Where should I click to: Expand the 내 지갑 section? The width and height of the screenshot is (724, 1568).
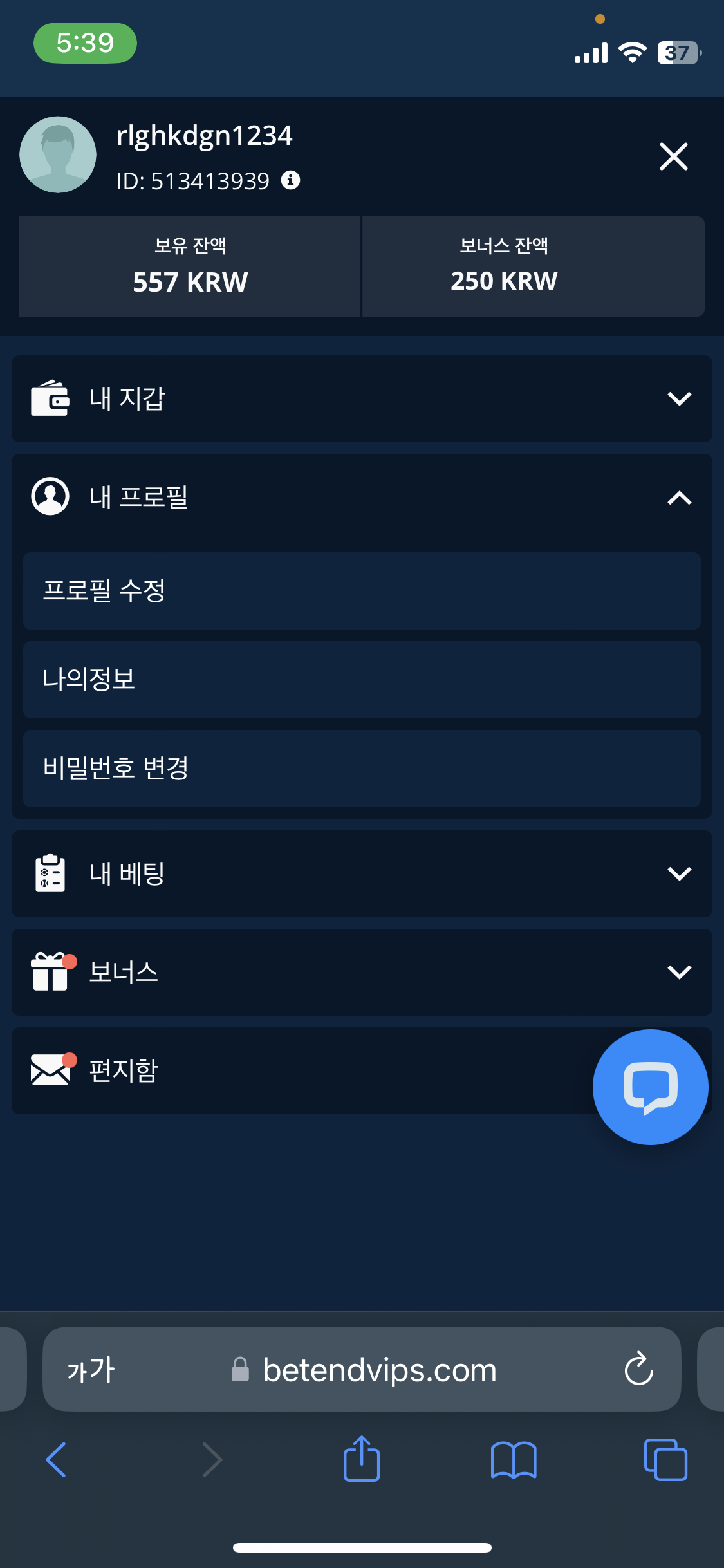pyautogui.click(x=362, y=398)
